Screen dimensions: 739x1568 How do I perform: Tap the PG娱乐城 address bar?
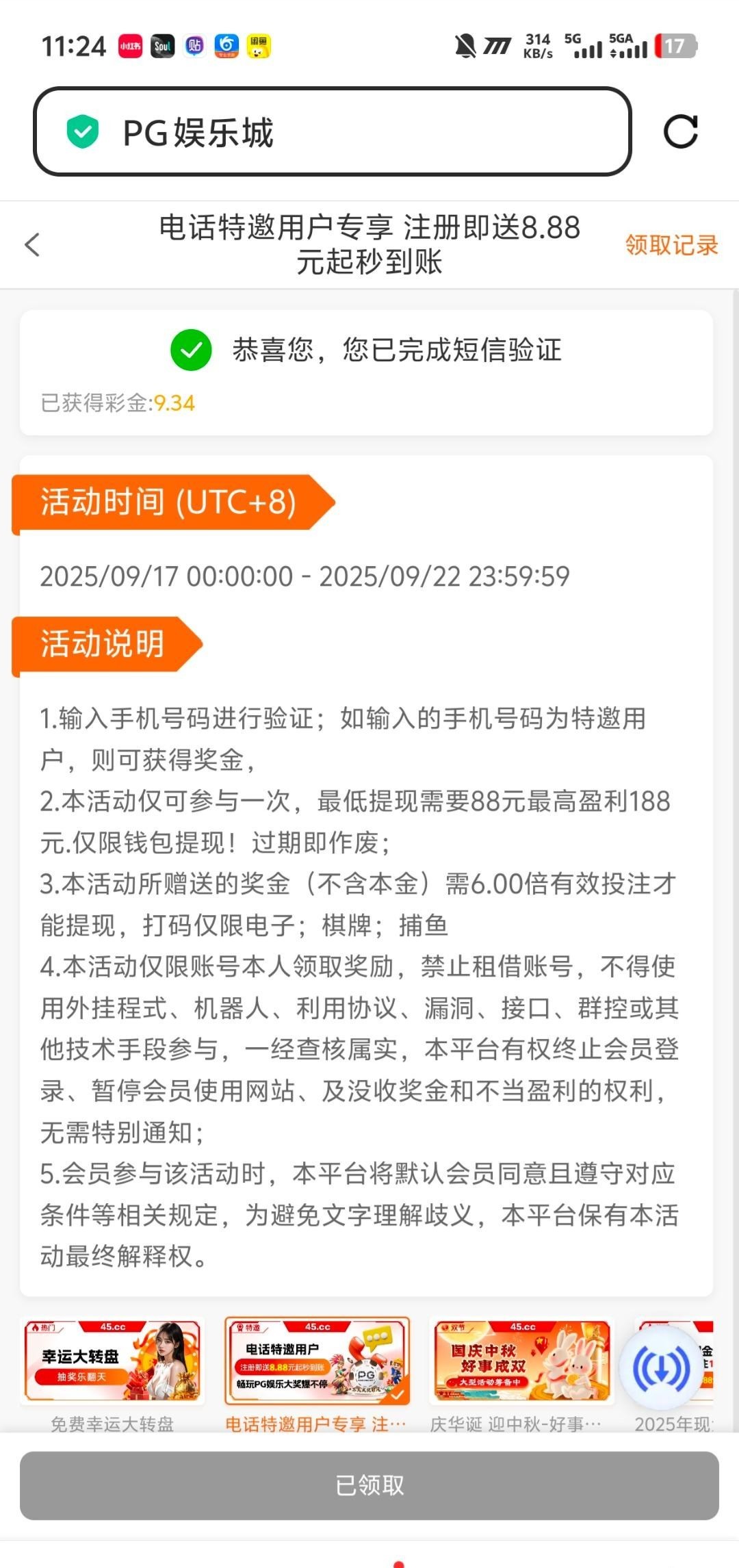pos(332,131)
